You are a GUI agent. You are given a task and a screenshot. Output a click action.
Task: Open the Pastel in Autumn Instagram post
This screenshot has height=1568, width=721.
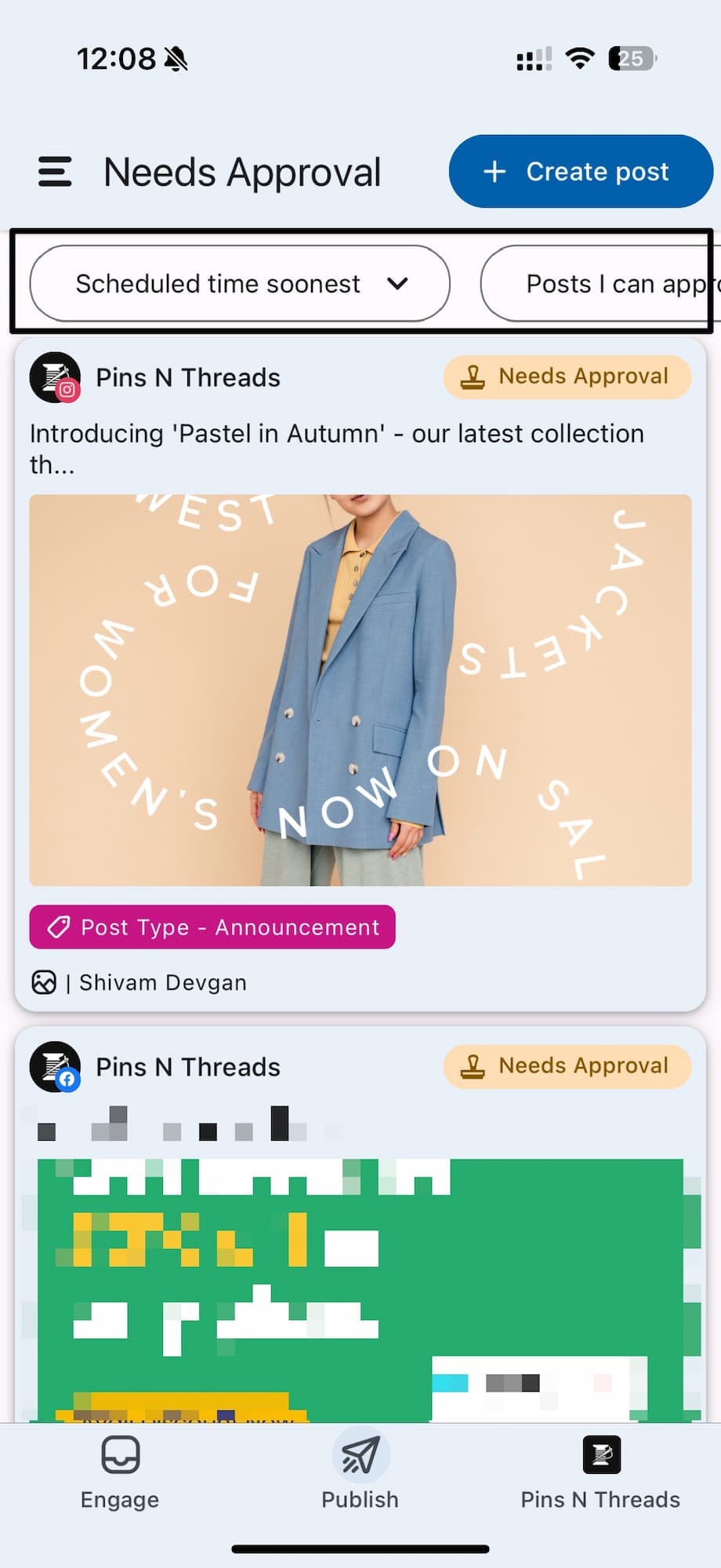pyautogui.click(x=337, y=448)
